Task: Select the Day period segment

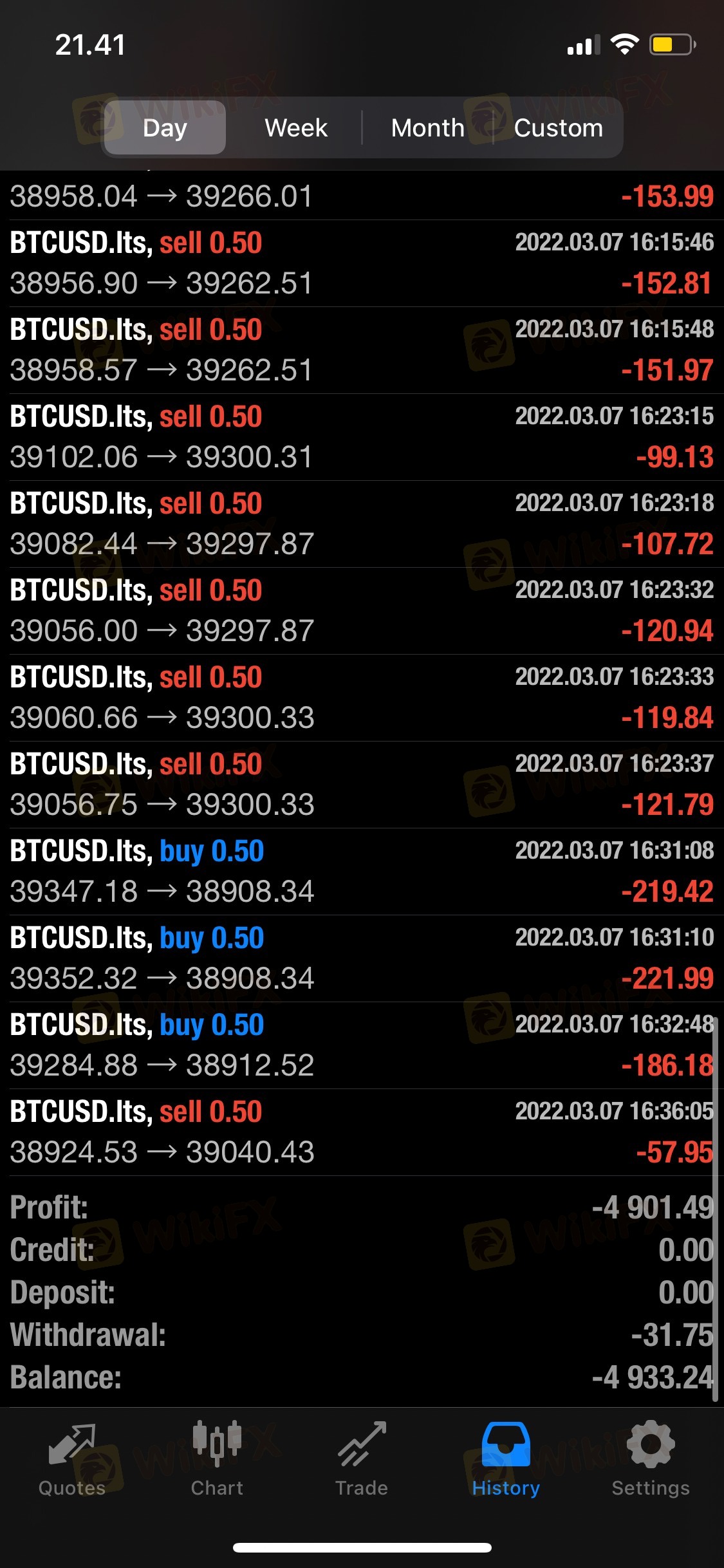Action: 165,127
